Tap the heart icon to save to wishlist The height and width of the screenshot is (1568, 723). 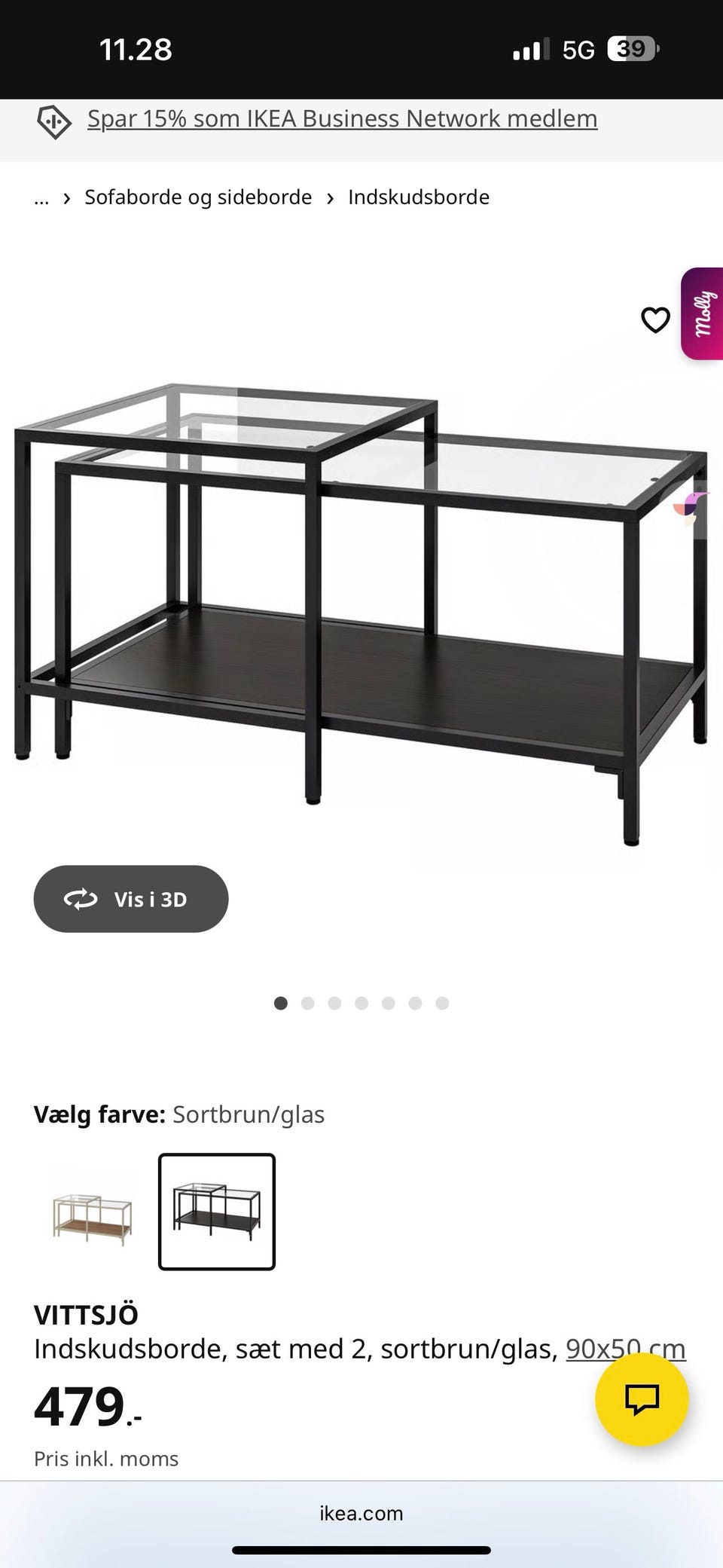(x=655, y=319)
